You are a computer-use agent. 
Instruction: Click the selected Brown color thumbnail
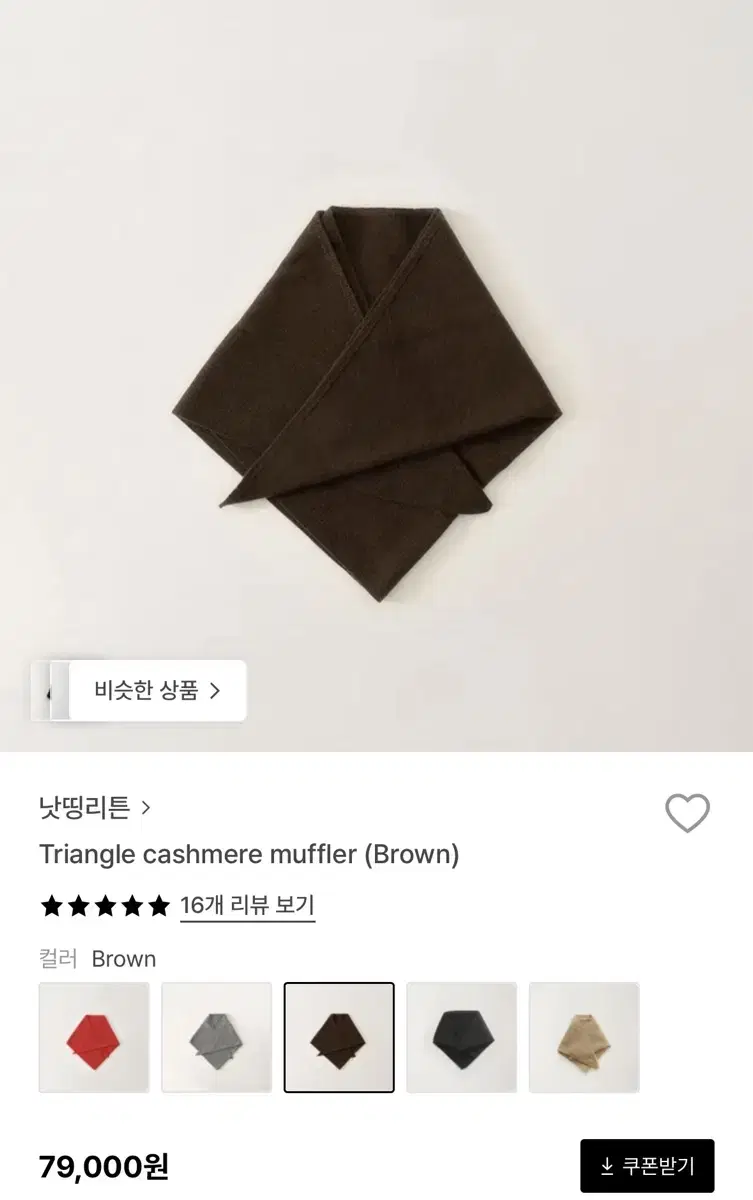[x=339, y=1035]
